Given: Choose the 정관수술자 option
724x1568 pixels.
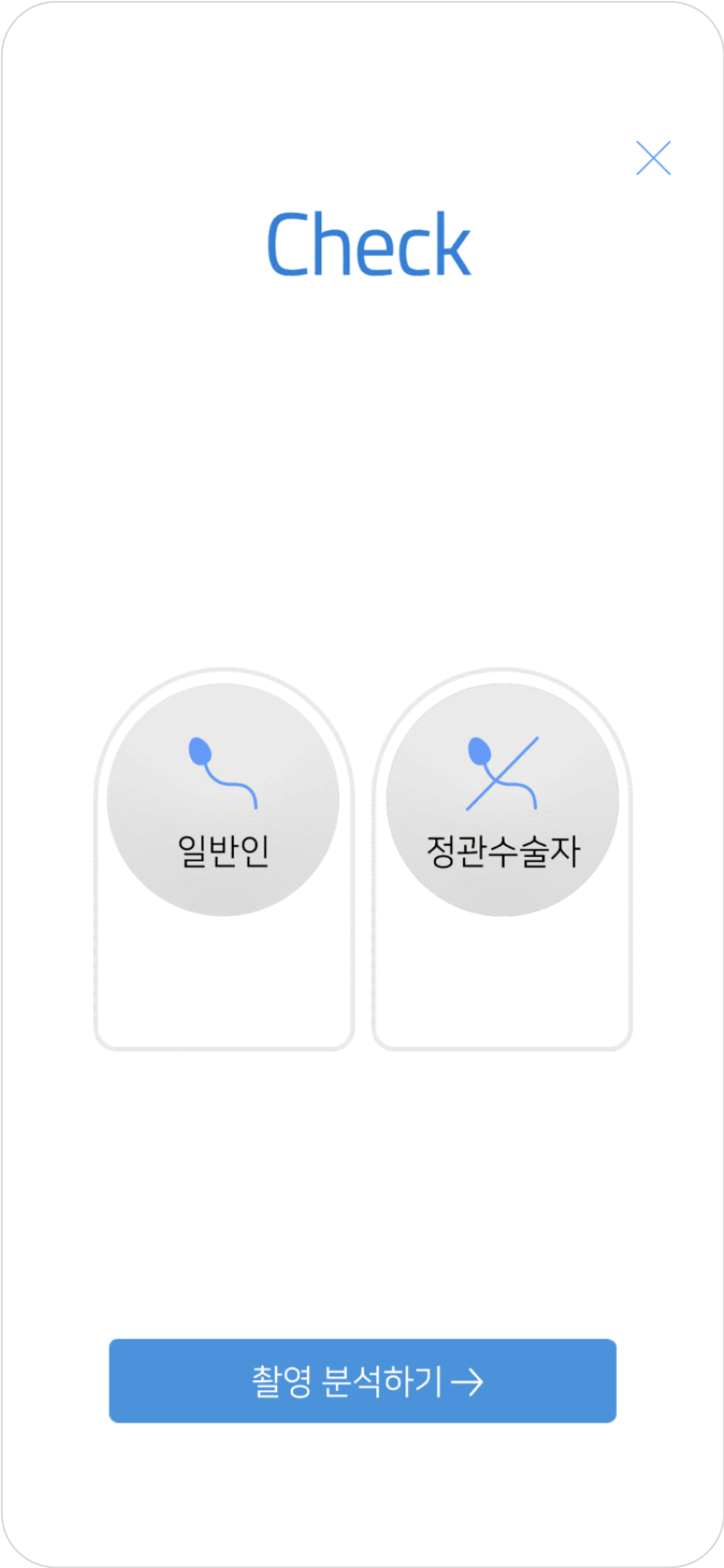Looking at the screenshot, I should coord(502,800).
